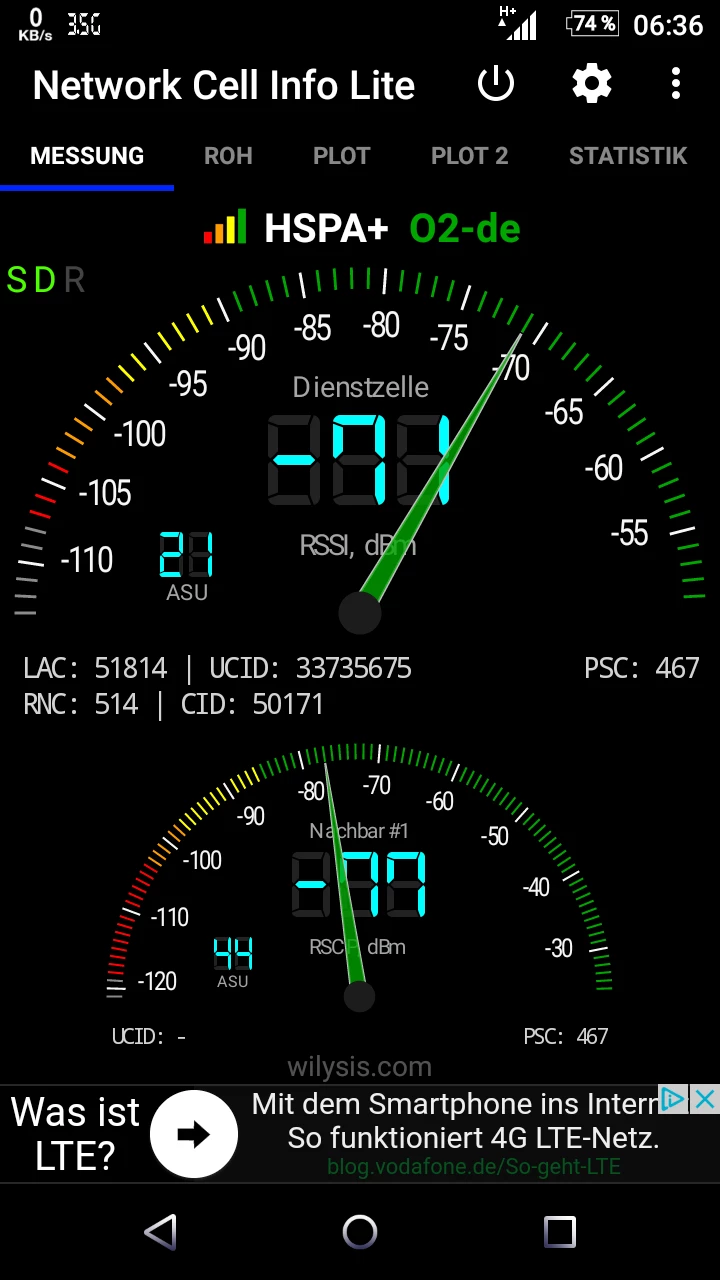Screen dimensions: 720x1280
Task: Open the Vodafone LTE ad arrow button
Action: click(x=194, y=1134)
